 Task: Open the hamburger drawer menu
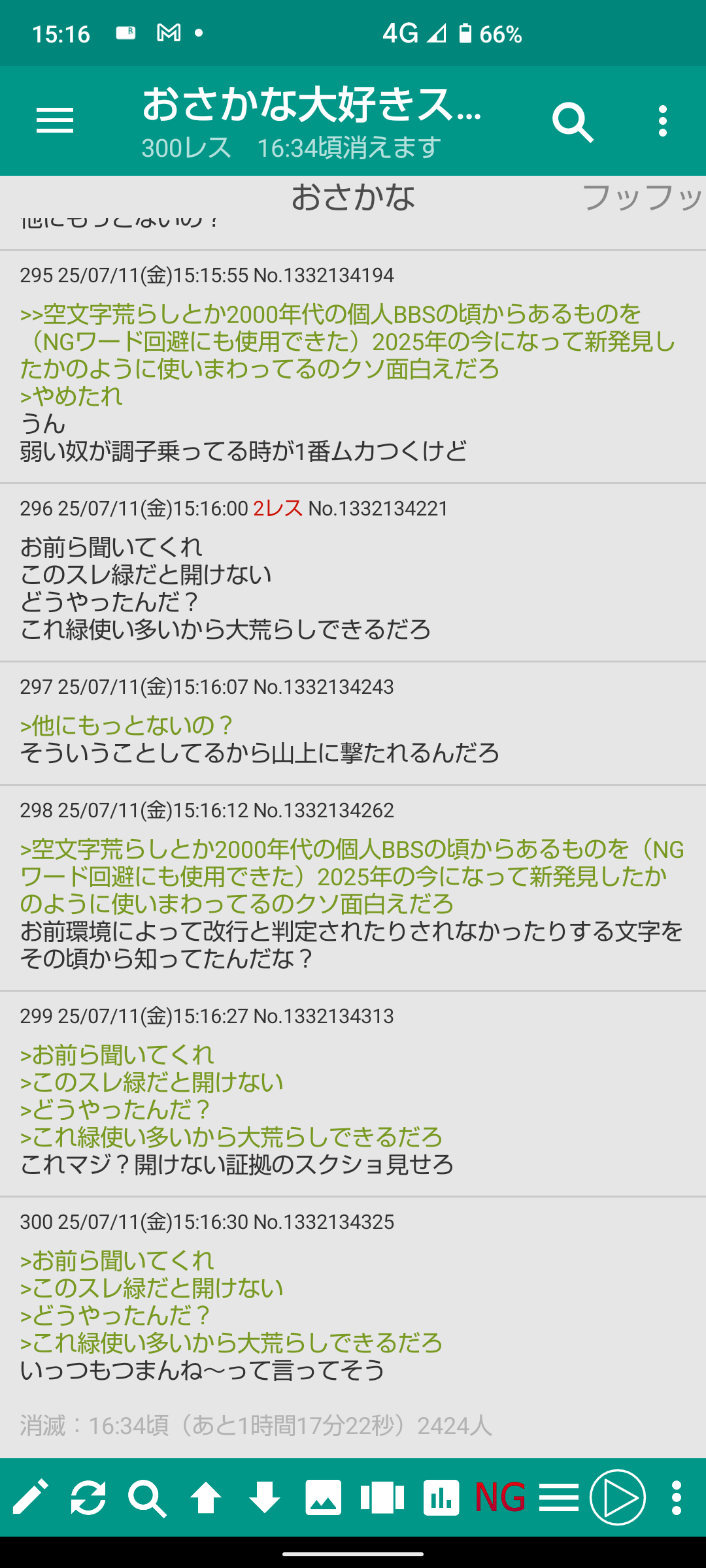(x=55, y=121)
